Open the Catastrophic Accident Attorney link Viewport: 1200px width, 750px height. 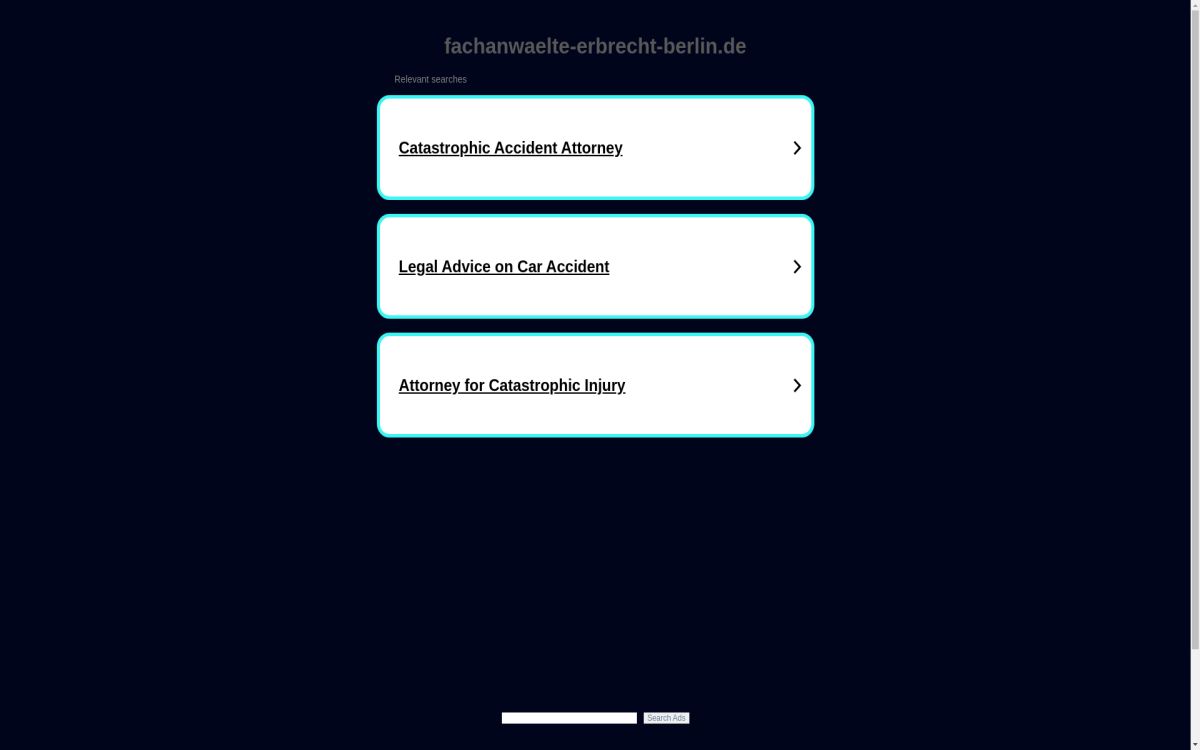click(510, 148)
